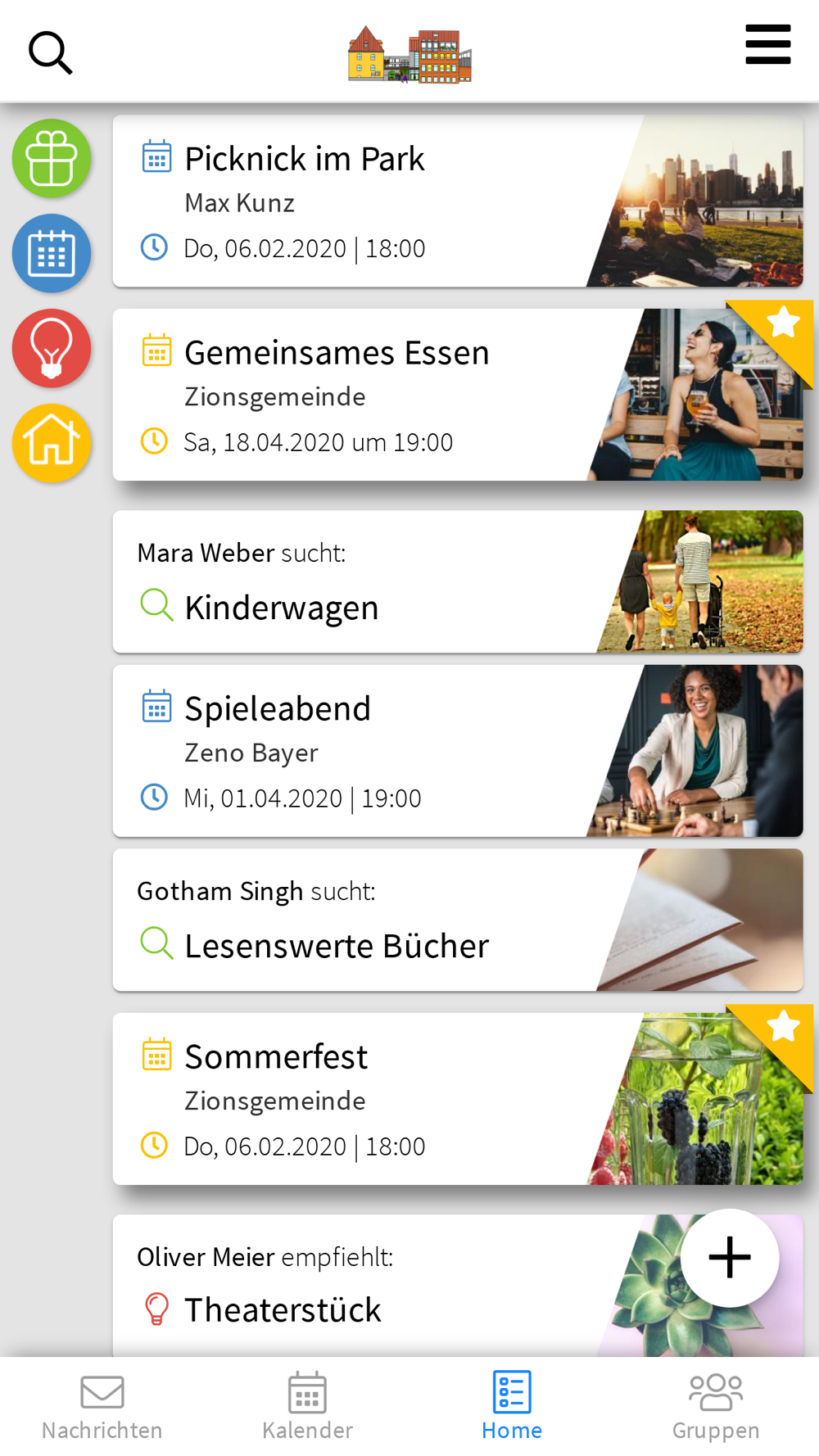Switch to the Kalender tab
The height and width of the screenshot is (1456, 819).
click(x=307, y=1407)
